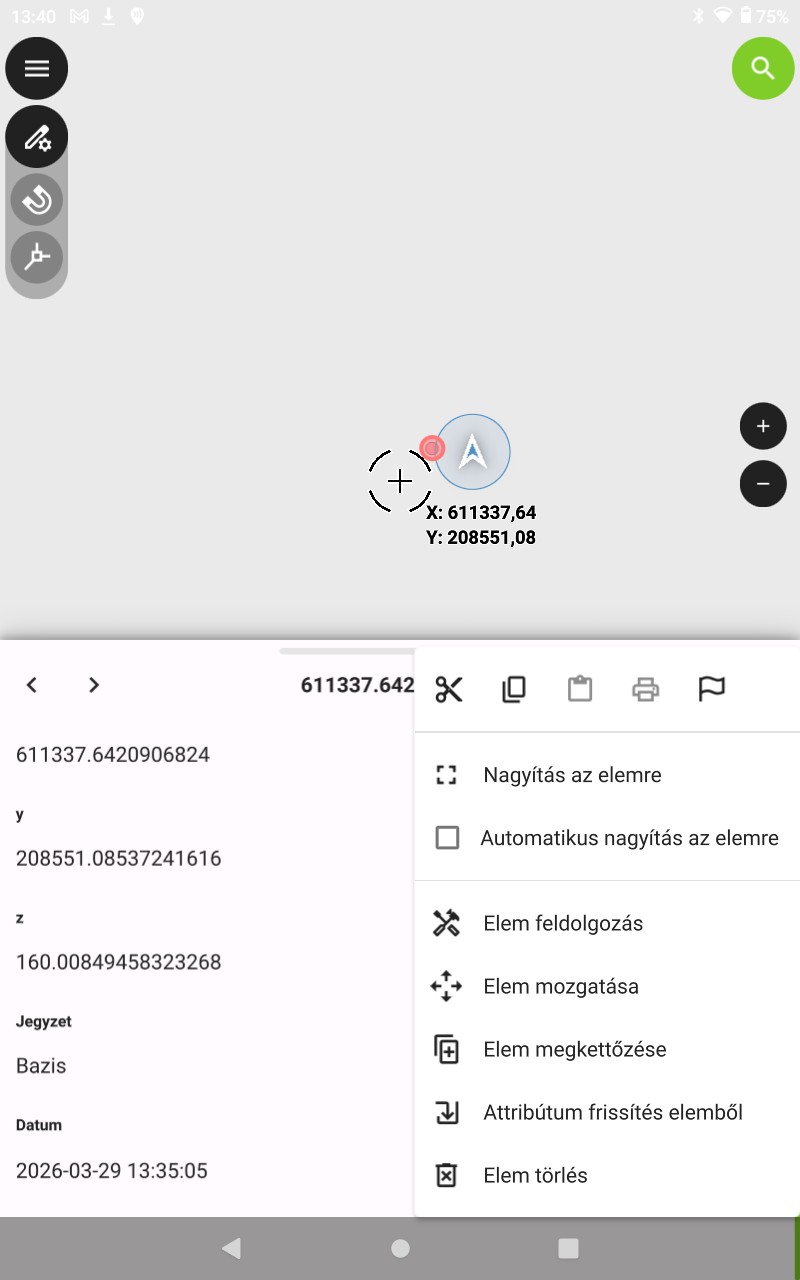Select Nagyítás az elemre
Screen dimensions: 800x1280
[572, 775]
